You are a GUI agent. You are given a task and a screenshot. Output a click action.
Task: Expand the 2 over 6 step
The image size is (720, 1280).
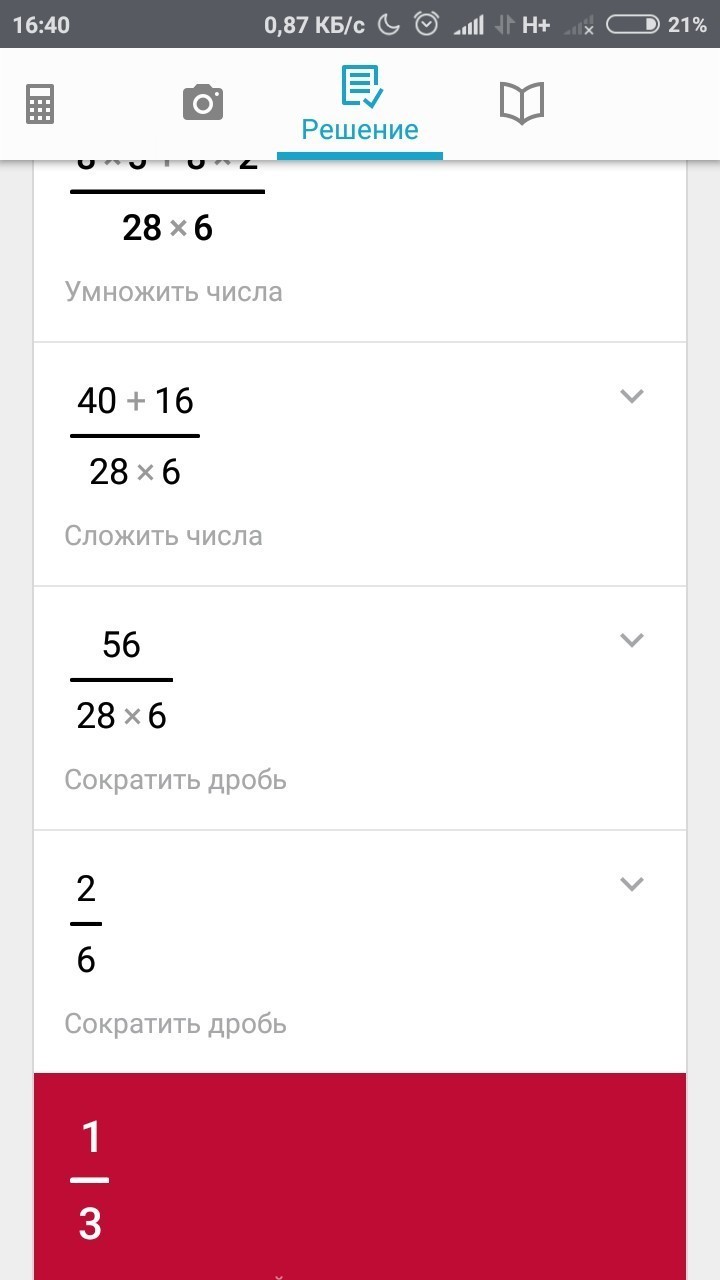631,884
